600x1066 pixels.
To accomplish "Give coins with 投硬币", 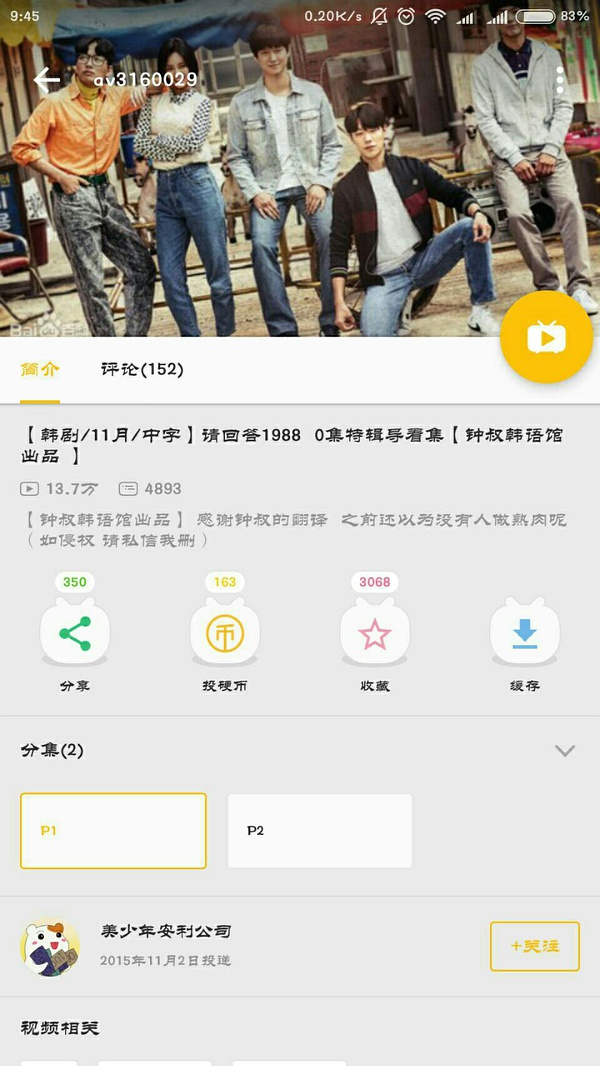I will [x=225, y=634].
